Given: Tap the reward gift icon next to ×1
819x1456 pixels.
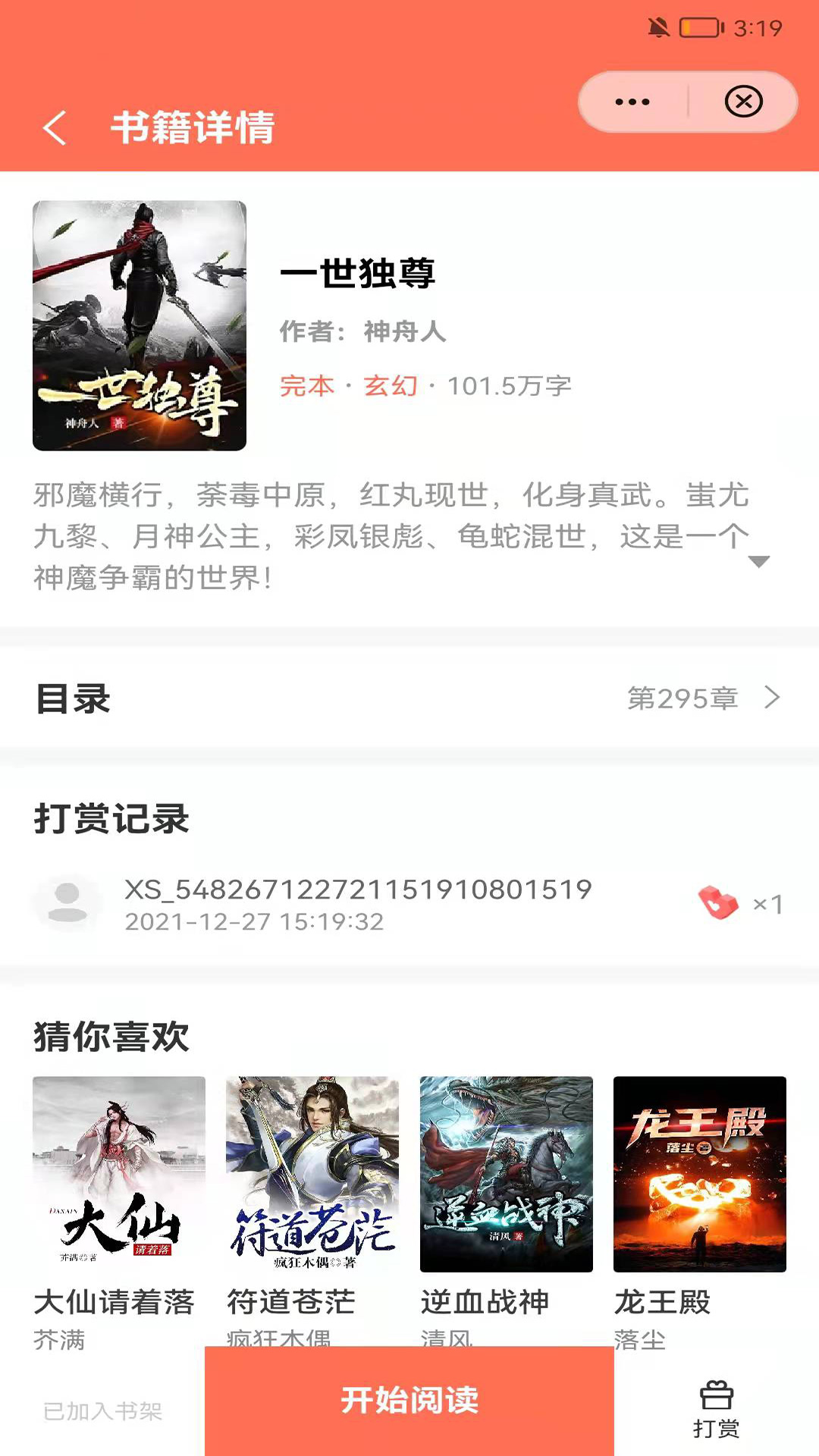Looking at the screenshot, I should coord(719,902).
